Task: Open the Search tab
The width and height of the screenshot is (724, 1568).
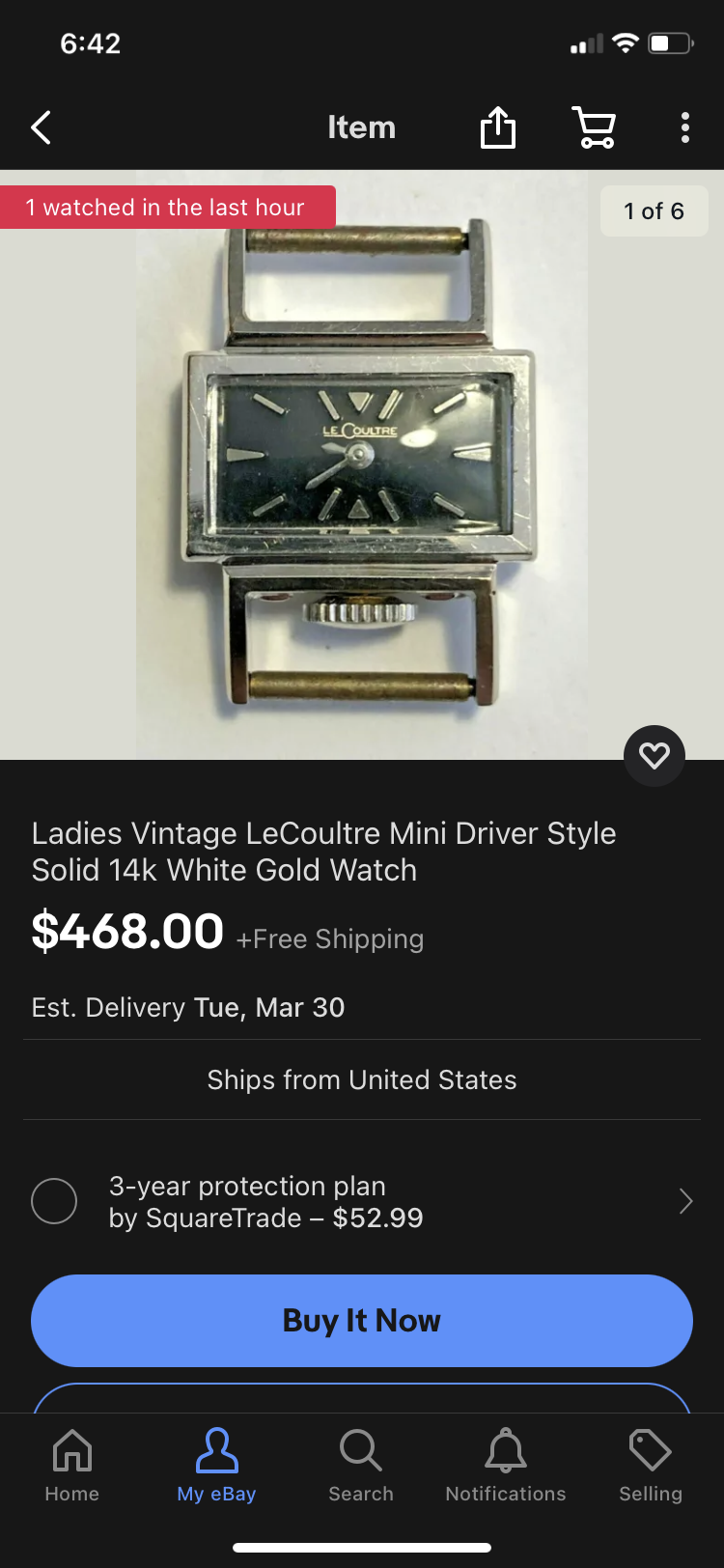Action: 361,1466
